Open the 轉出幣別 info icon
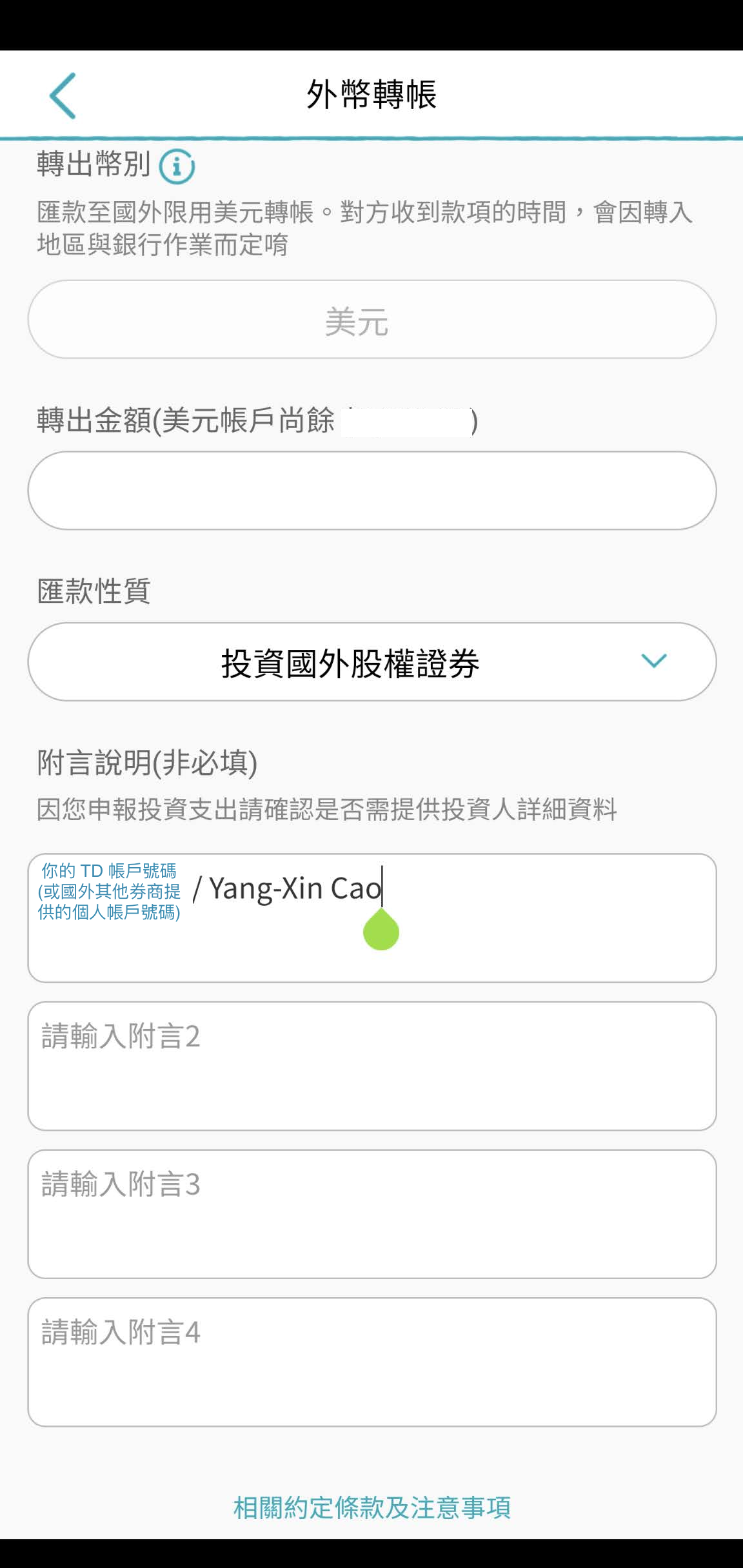 tap(177, 166)
